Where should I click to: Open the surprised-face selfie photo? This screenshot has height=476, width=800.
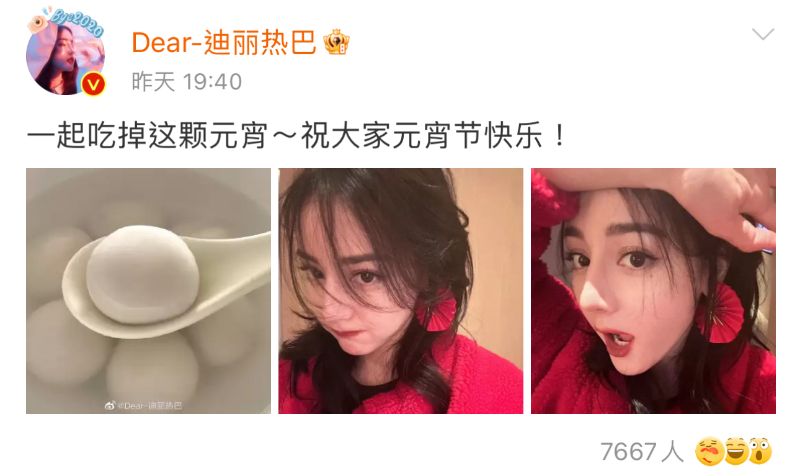click(x=653, y=290)
